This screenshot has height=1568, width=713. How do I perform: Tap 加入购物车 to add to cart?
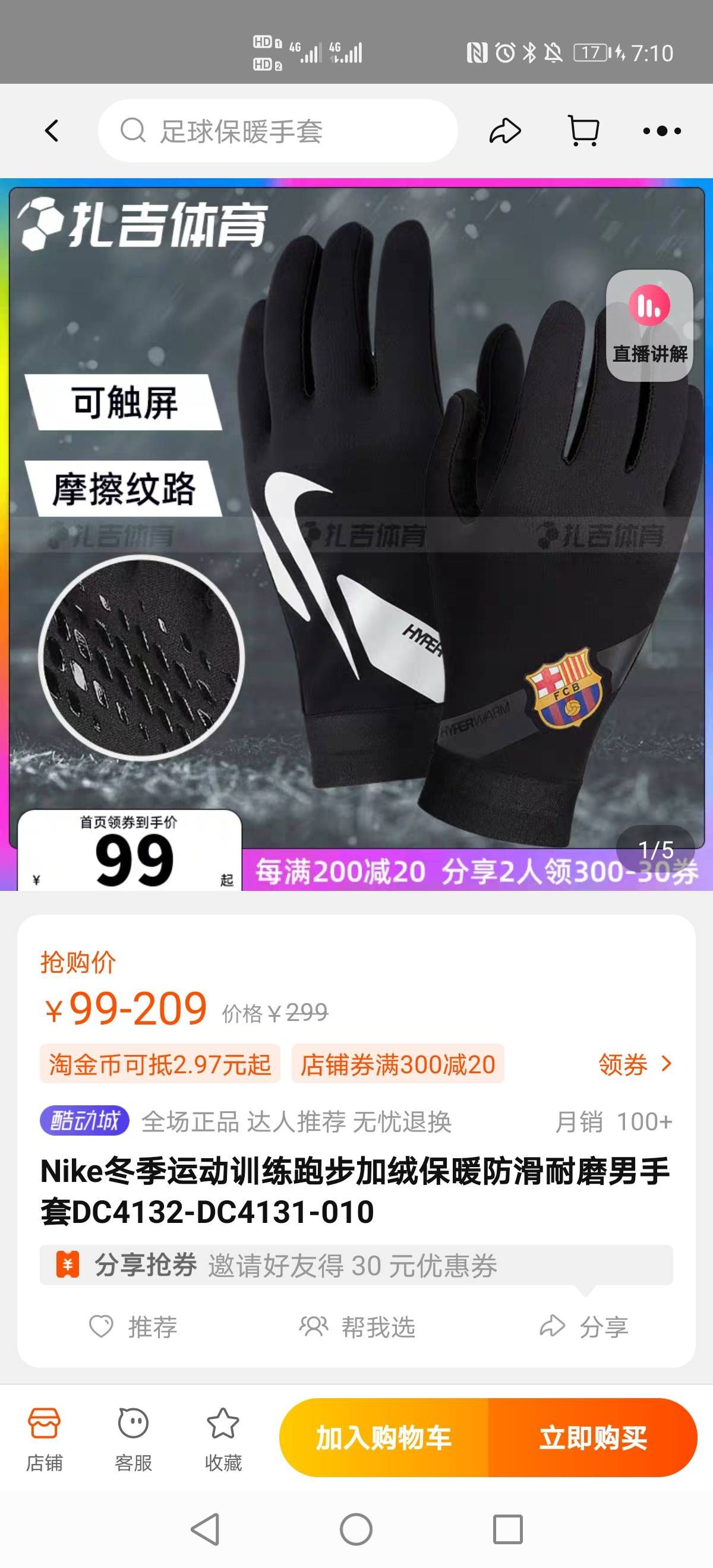[x=384, y=1438]
